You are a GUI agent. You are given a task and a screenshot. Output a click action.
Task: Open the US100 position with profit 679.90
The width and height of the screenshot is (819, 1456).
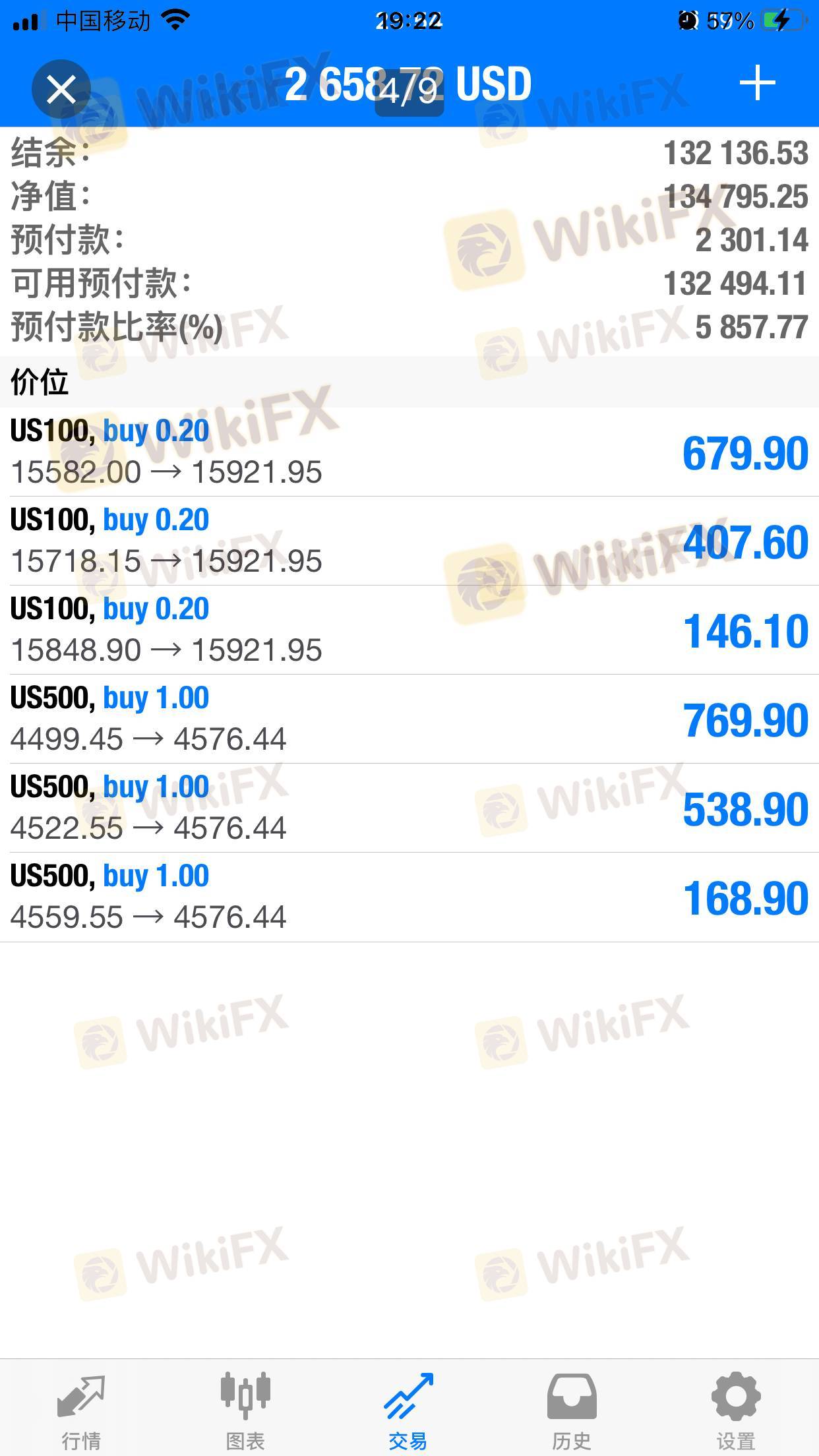click(x=409, y=452)
